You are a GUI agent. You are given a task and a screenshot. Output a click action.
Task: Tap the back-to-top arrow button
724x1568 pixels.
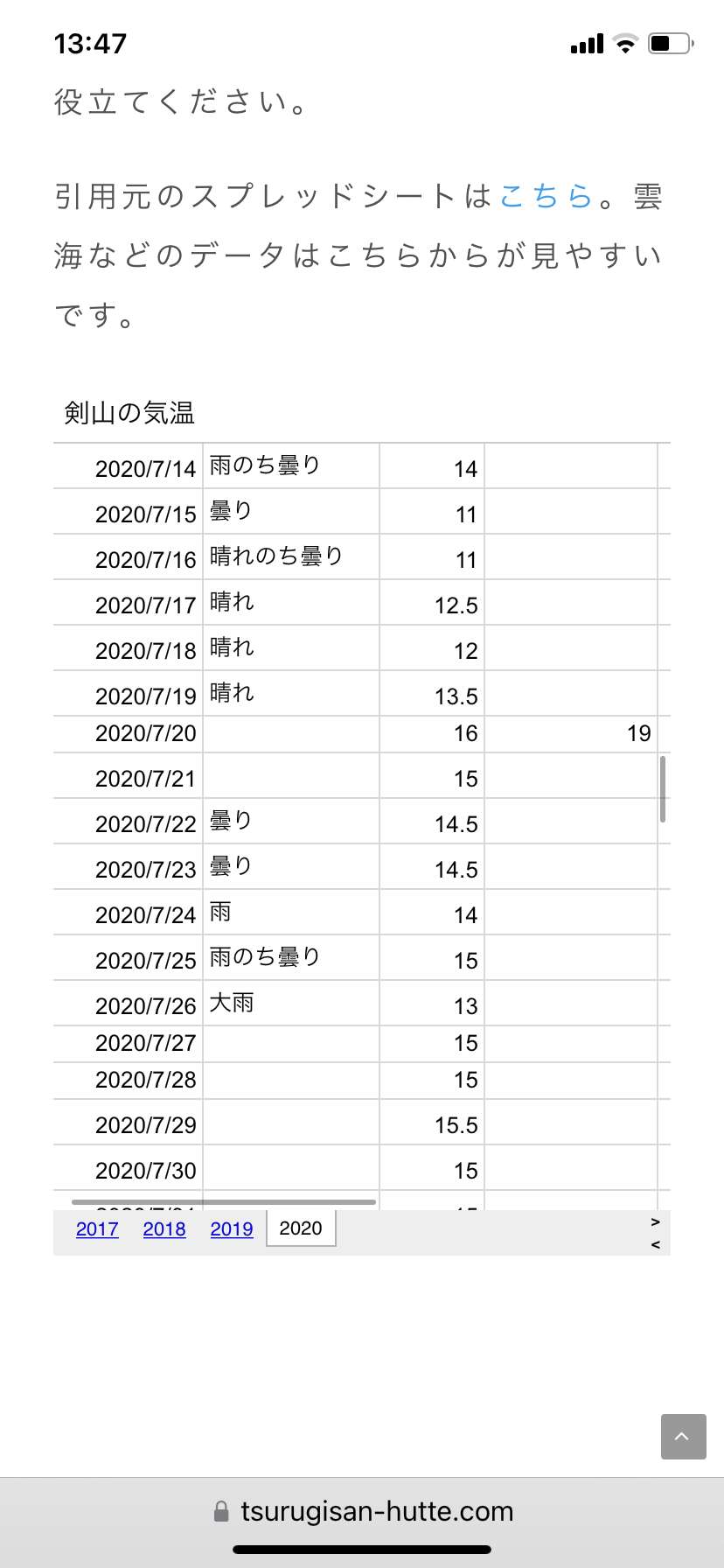point(684,1437)
